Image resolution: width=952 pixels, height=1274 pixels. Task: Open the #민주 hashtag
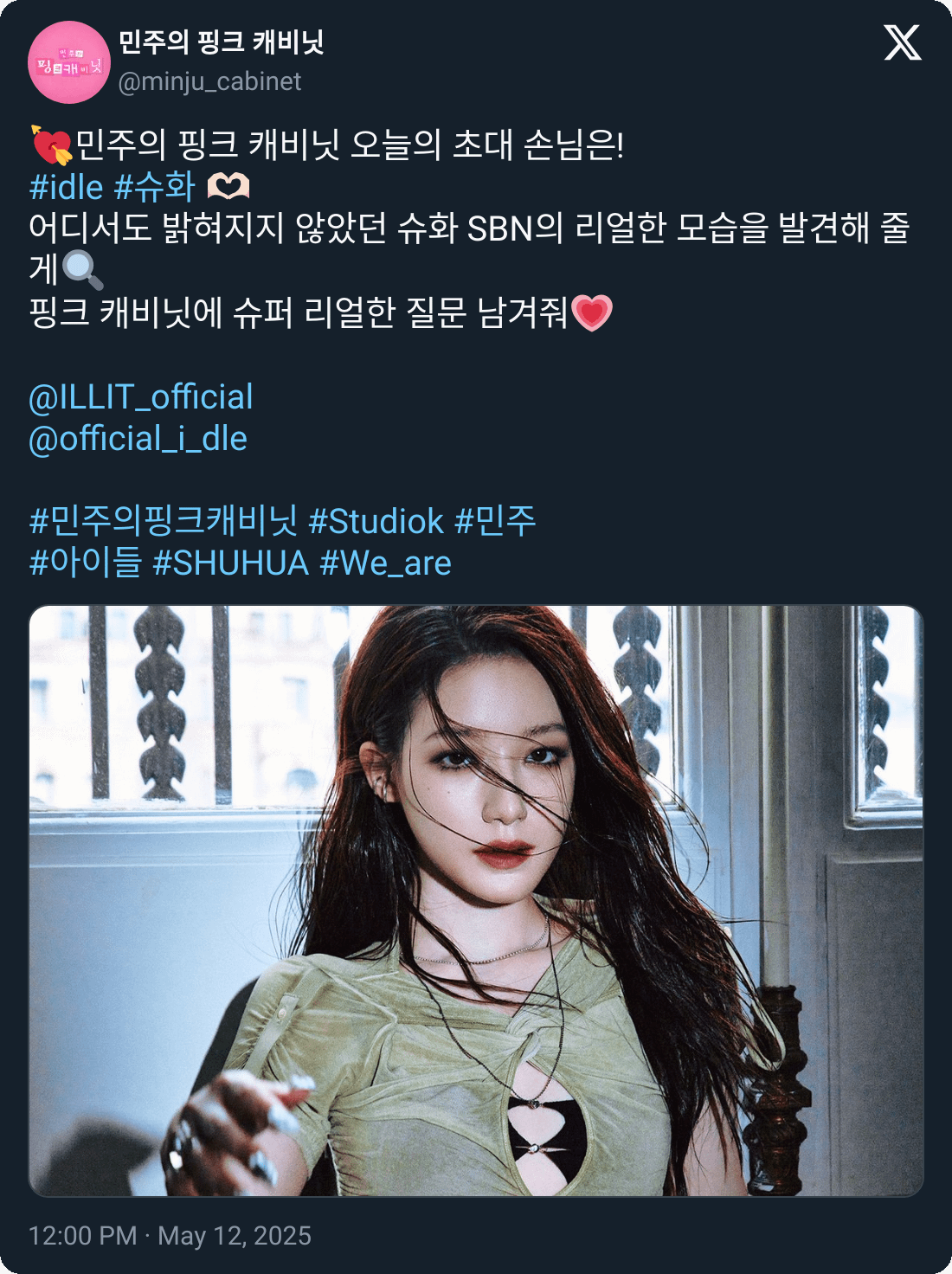[x=495, y=522]
